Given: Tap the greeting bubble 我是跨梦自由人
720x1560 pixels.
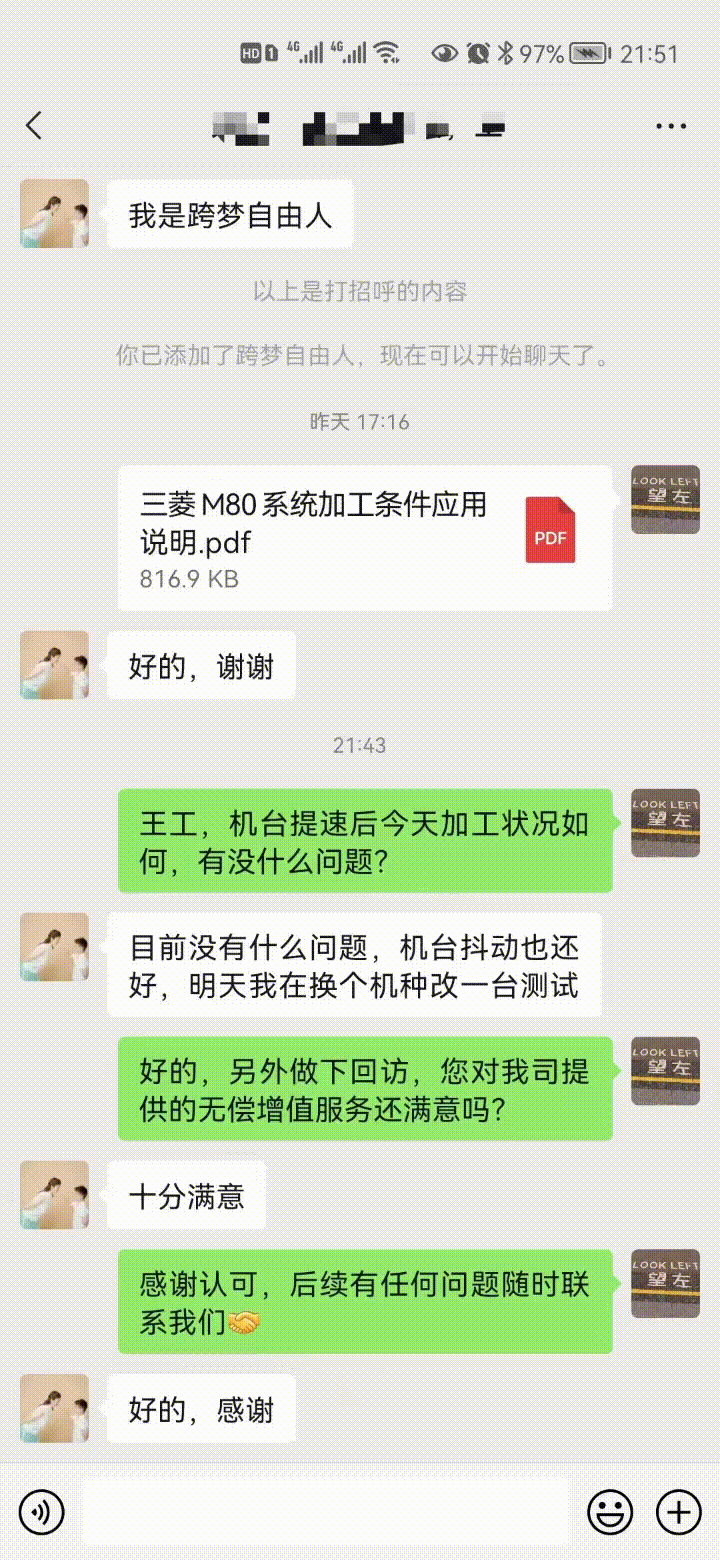Looking at the screenshot, I should pos(232,213).
